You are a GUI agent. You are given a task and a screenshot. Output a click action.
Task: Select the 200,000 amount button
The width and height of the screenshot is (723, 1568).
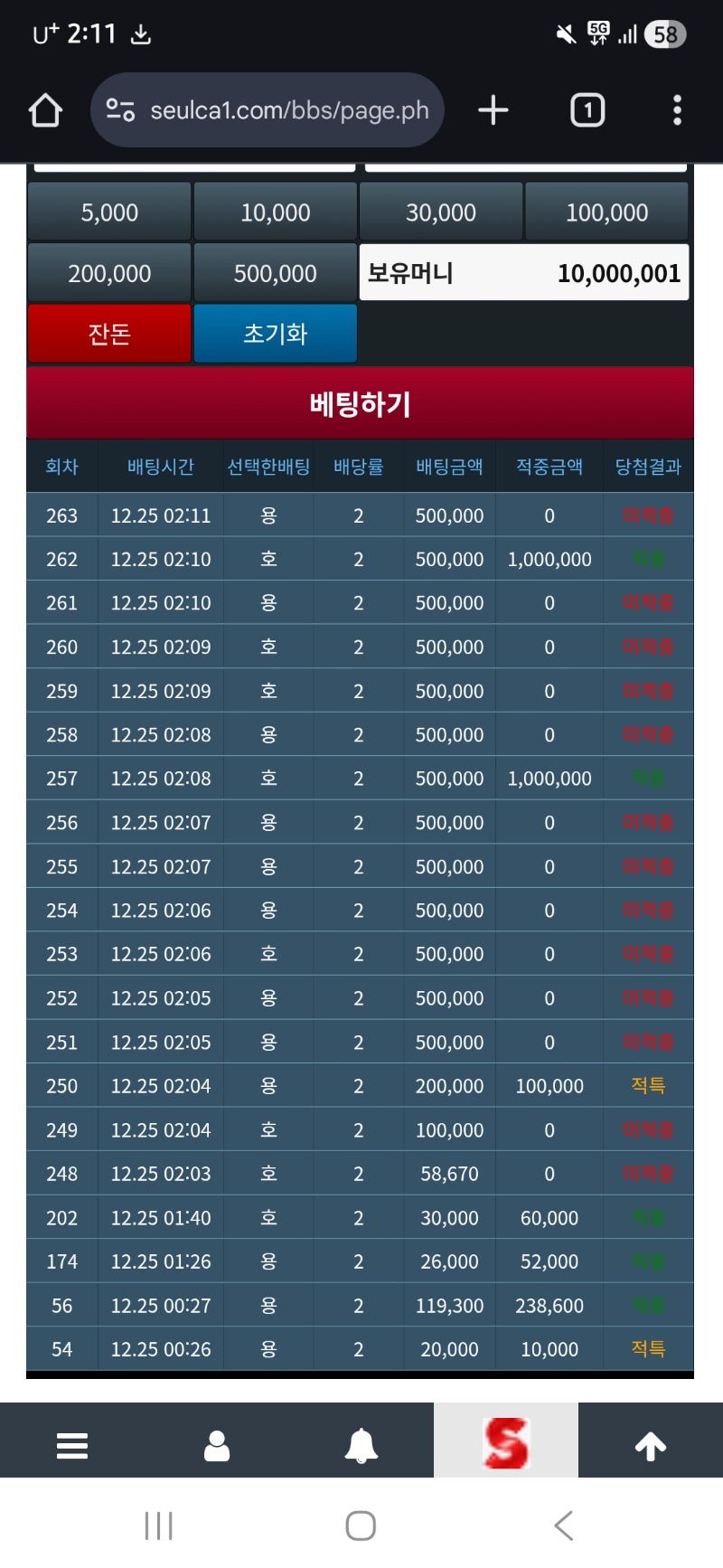tap(109, 273)
